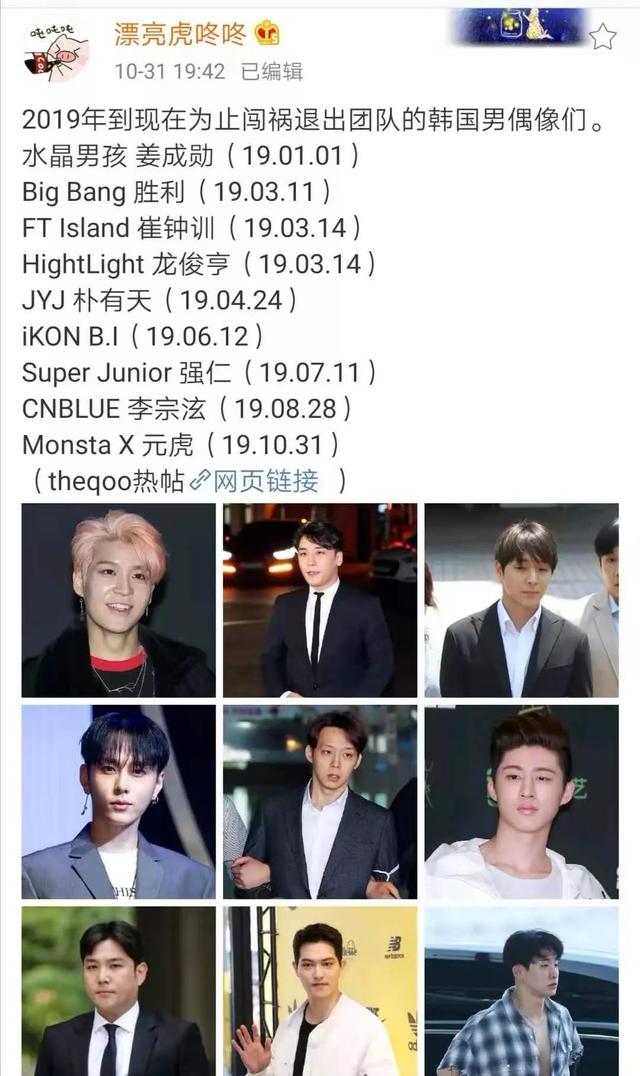Enlarge the photo with the headset microphone
Image resolution: width=640 pixels, height=1076 pixels.
[119, 802]
